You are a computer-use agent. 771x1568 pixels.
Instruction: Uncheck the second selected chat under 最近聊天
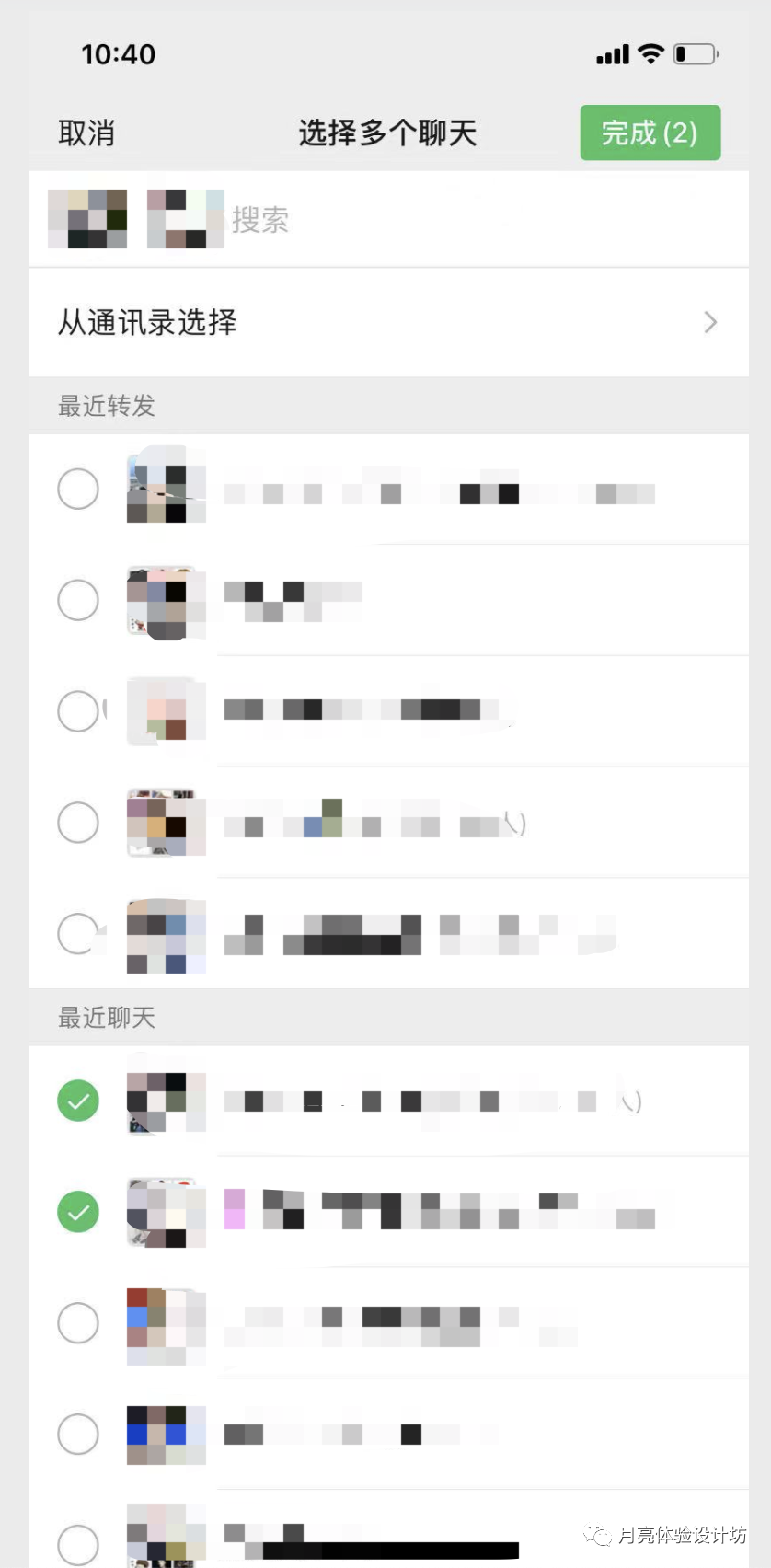(78, 1212)
